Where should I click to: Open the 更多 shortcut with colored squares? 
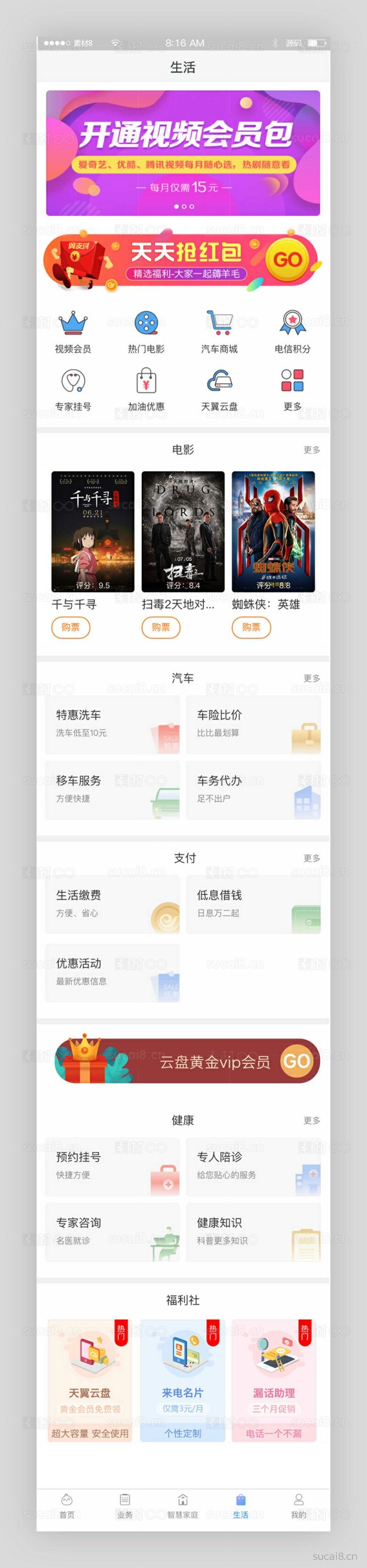pos(292,389)
